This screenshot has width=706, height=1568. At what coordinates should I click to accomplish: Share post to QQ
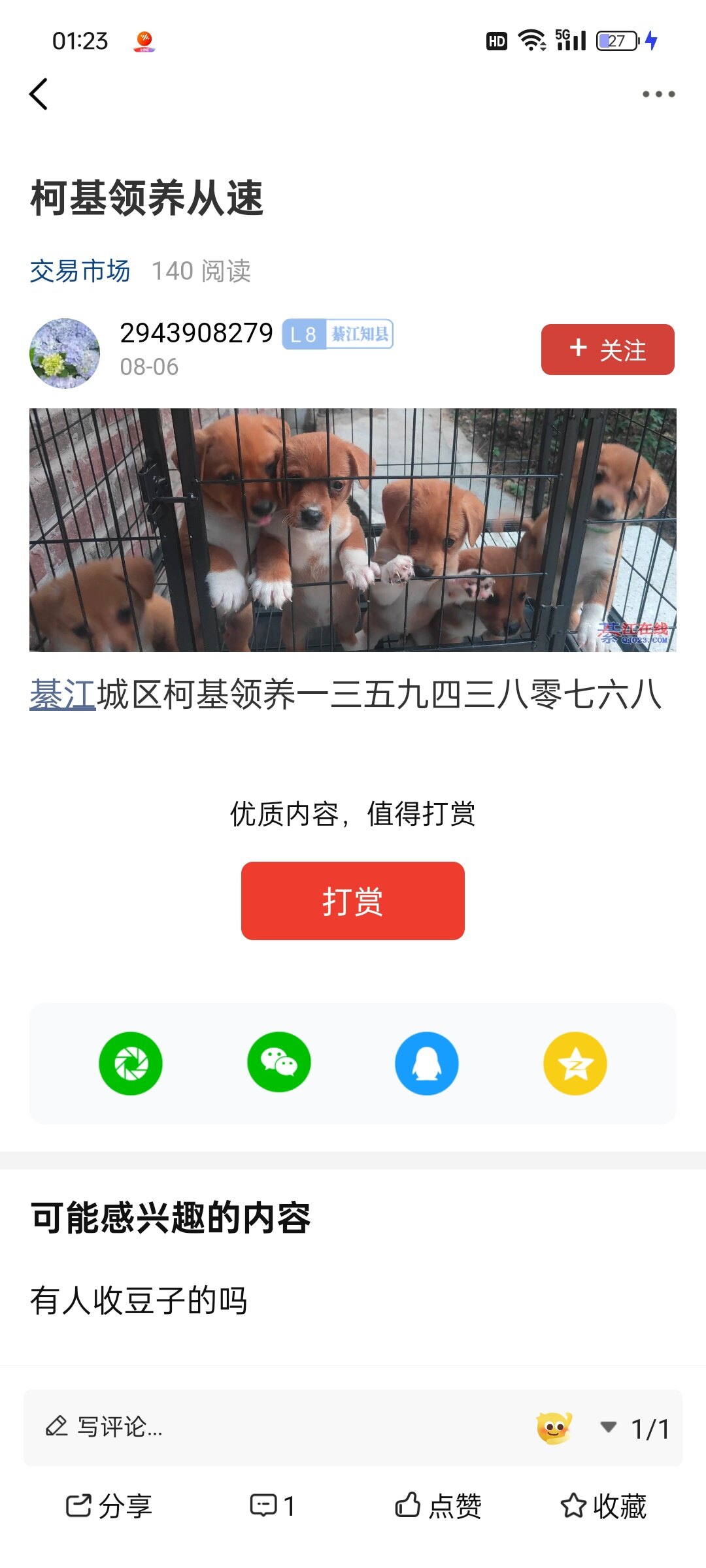(427, 1063)
